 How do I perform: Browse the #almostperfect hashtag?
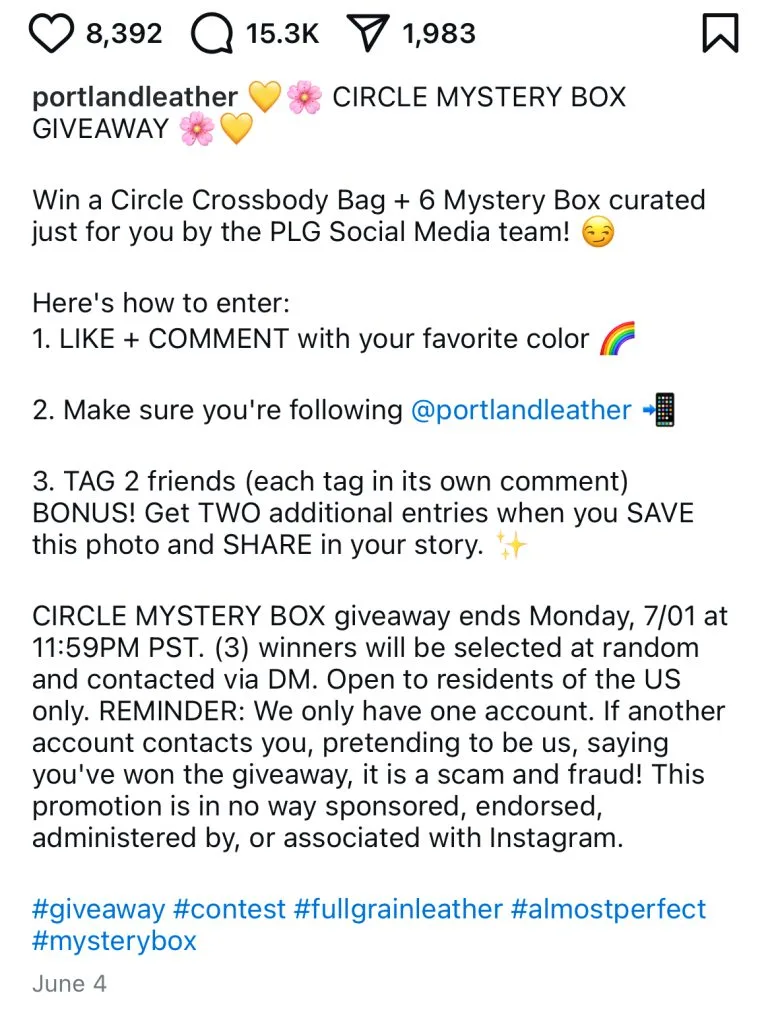pos(608,909)
